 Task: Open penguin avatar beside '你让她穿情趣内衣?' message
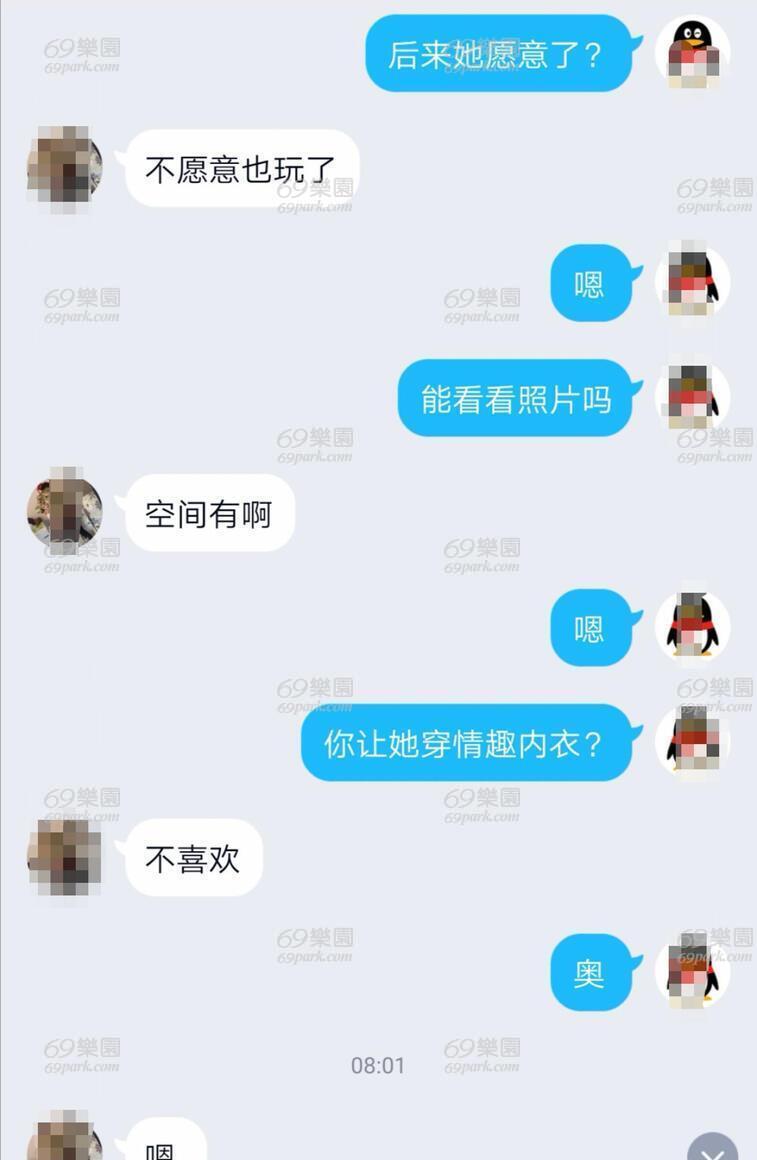(x=693, y=742)
